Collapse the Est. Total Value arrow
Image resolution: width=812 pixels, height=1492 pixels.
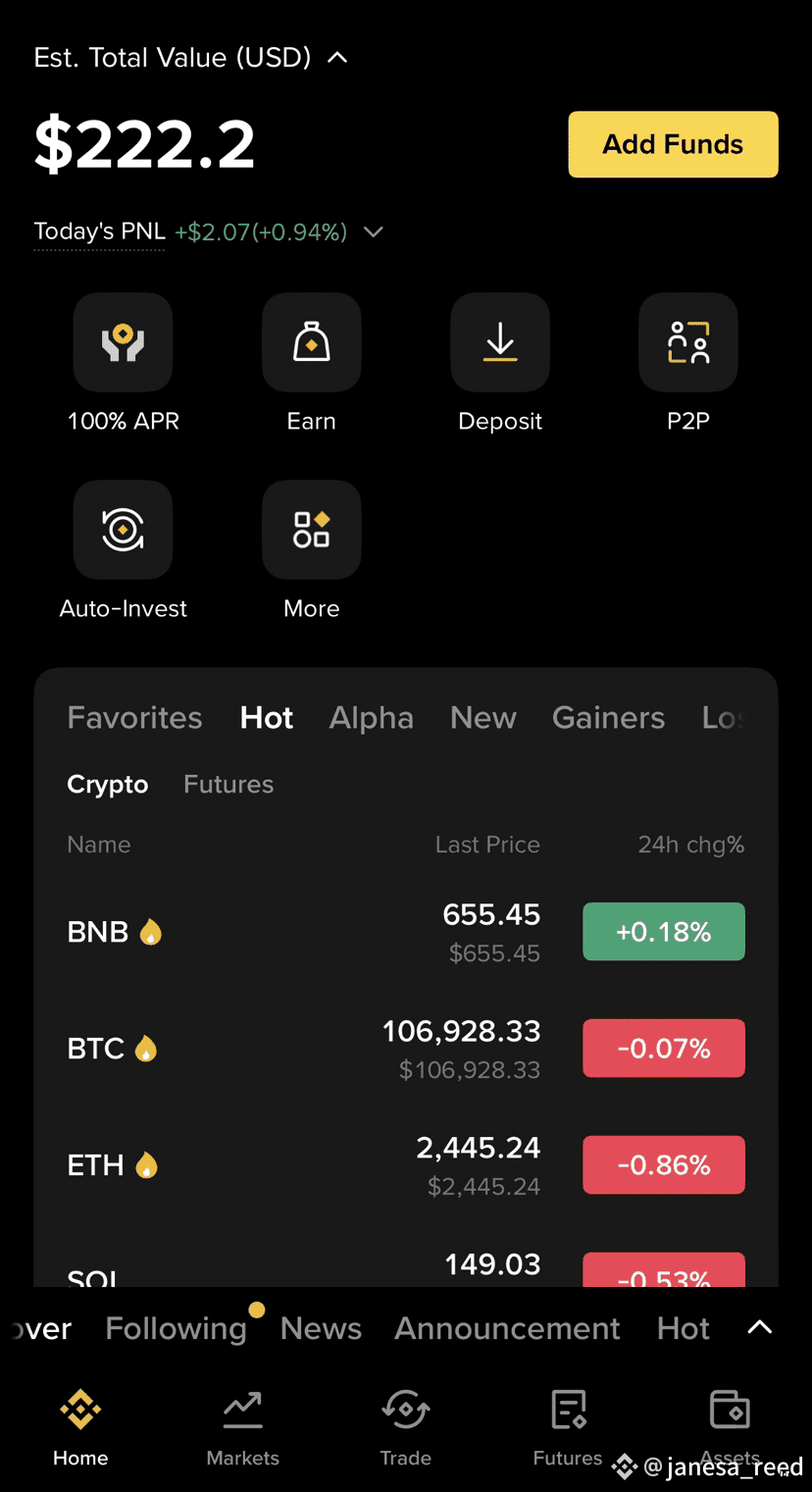337,58
